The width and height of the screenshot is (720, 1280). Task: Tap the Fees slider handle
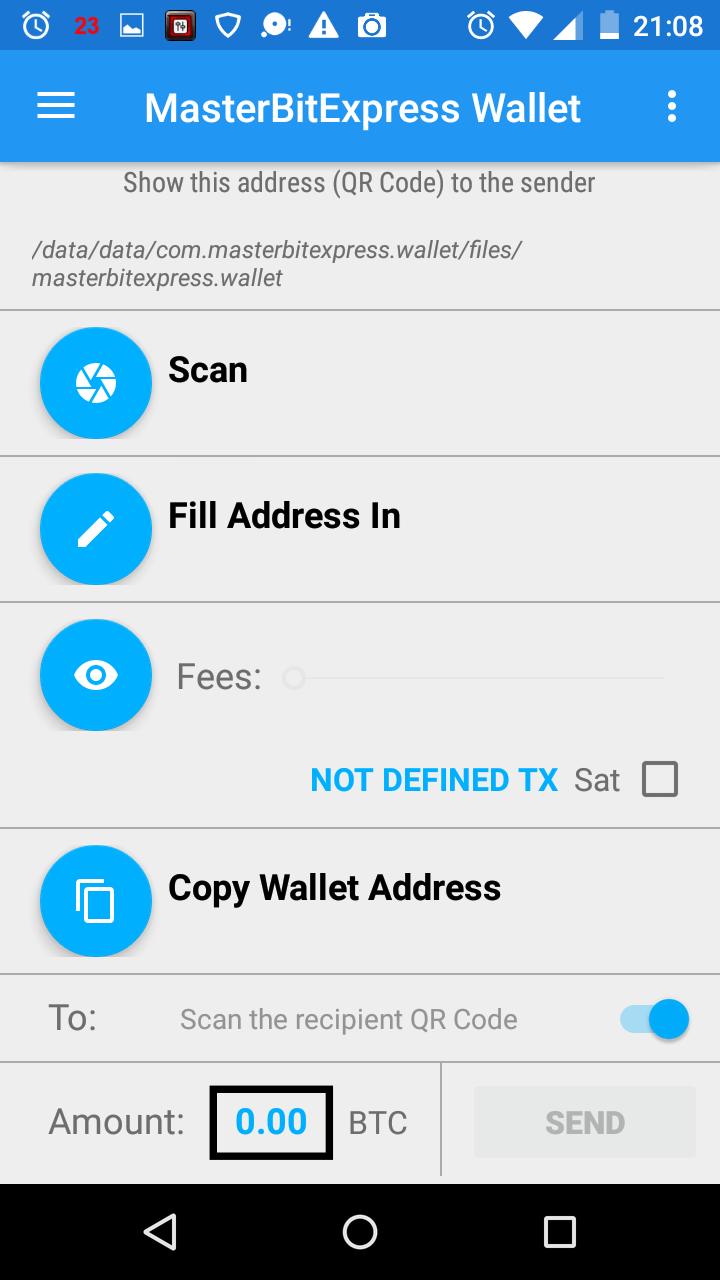[293, 678]
